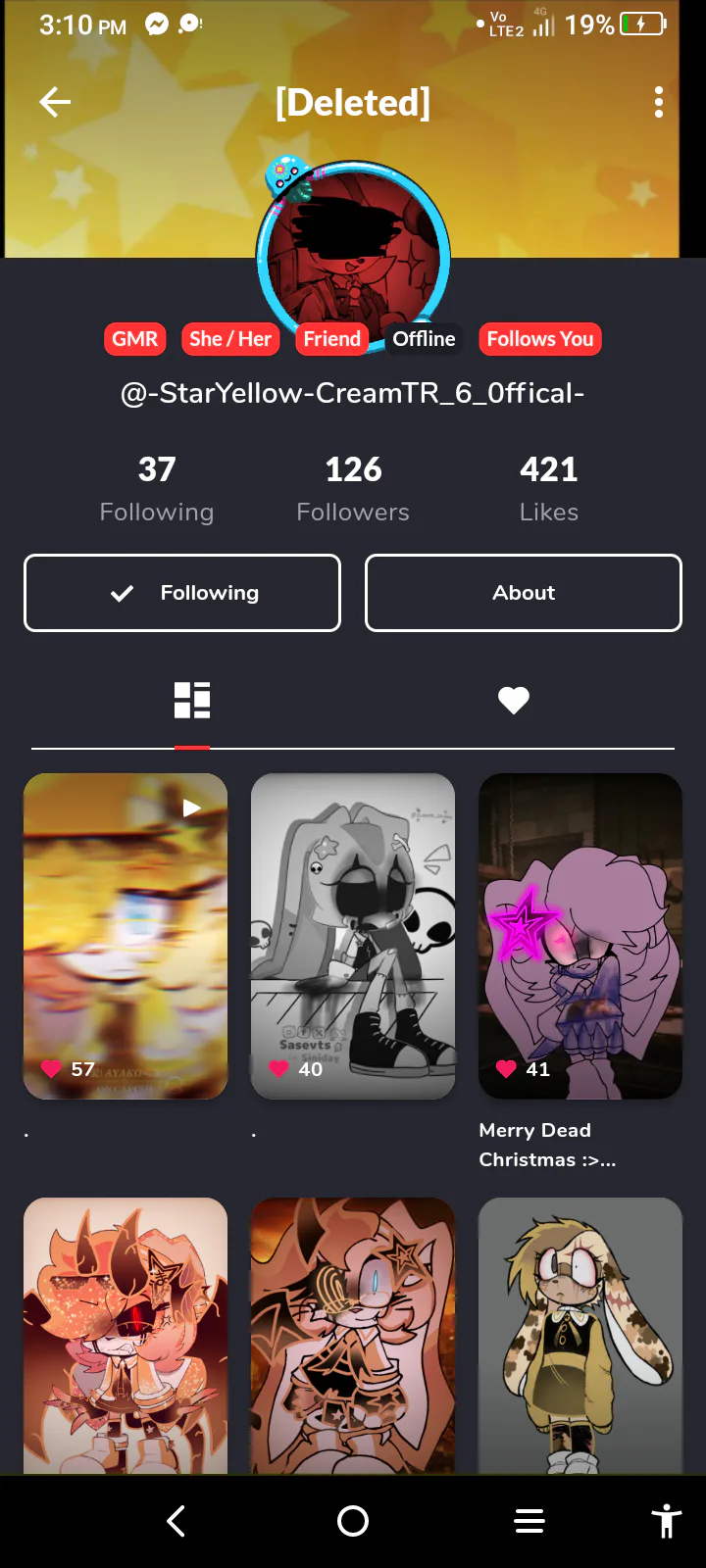Open the Merry Dead Christmas post
Image resolution: width=706 pixels, height=1568 pixels.
pos(580,936)
